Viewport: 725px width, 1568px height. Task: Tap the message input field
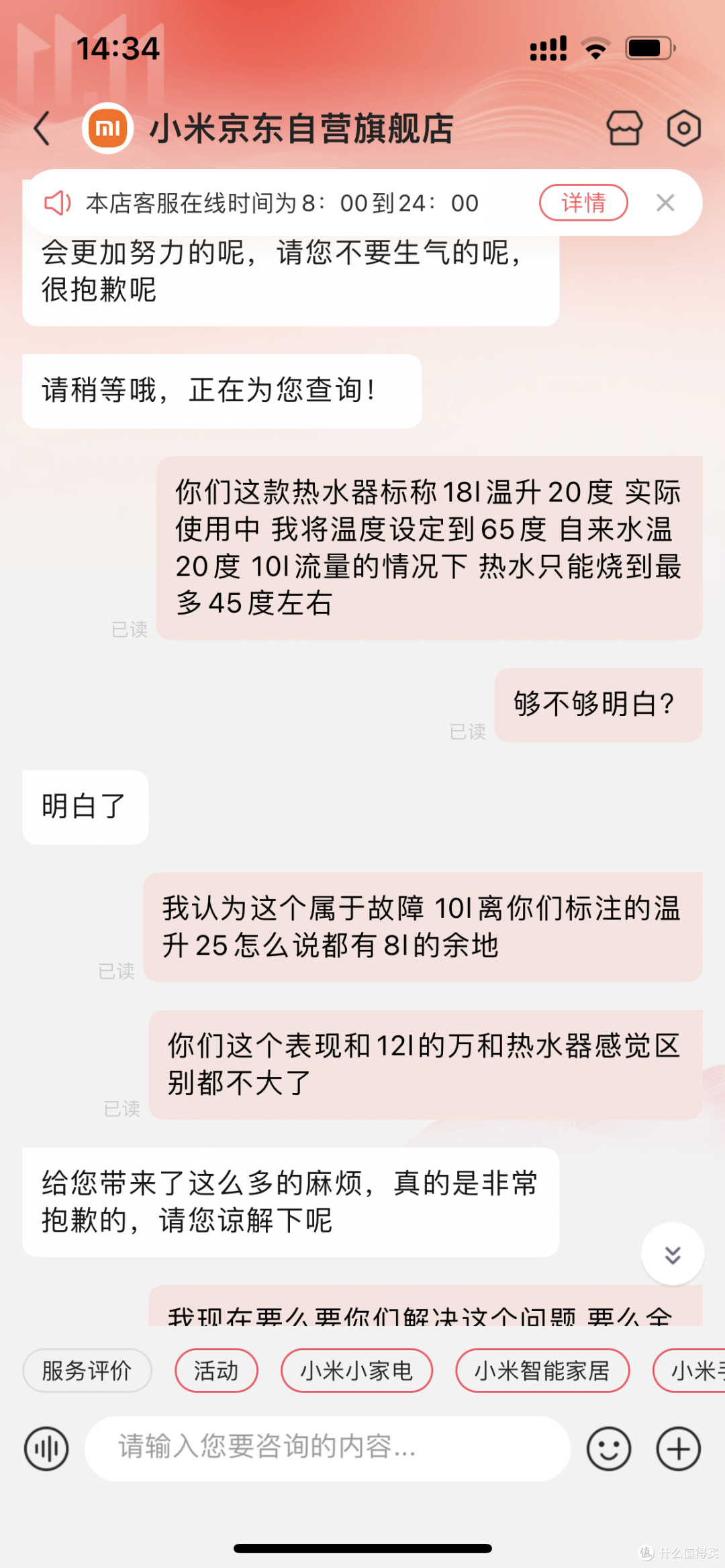[329, 1448]
